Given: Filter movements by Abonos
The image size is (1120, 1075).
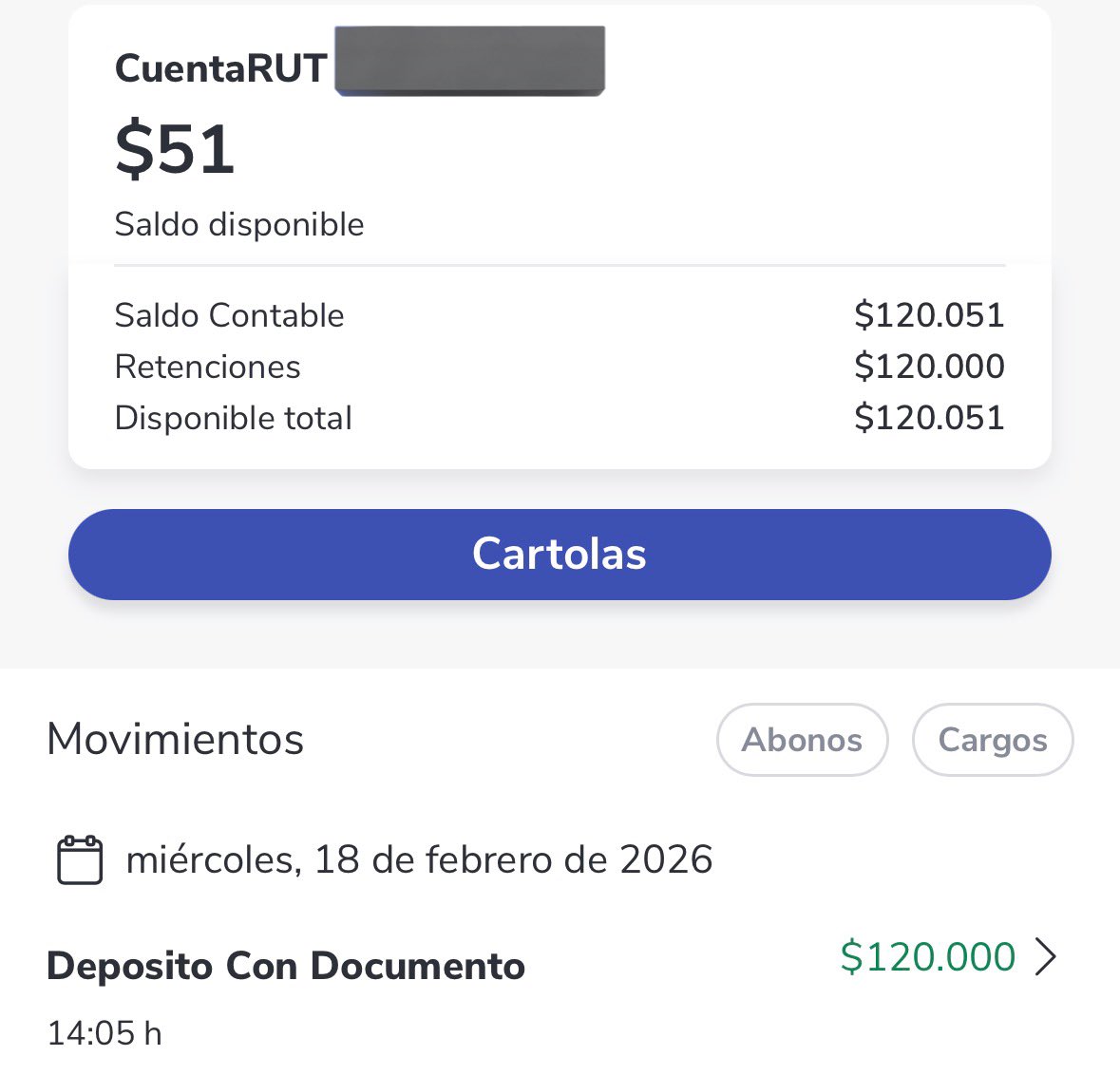Looking at the screenshot, I should 802,740.
